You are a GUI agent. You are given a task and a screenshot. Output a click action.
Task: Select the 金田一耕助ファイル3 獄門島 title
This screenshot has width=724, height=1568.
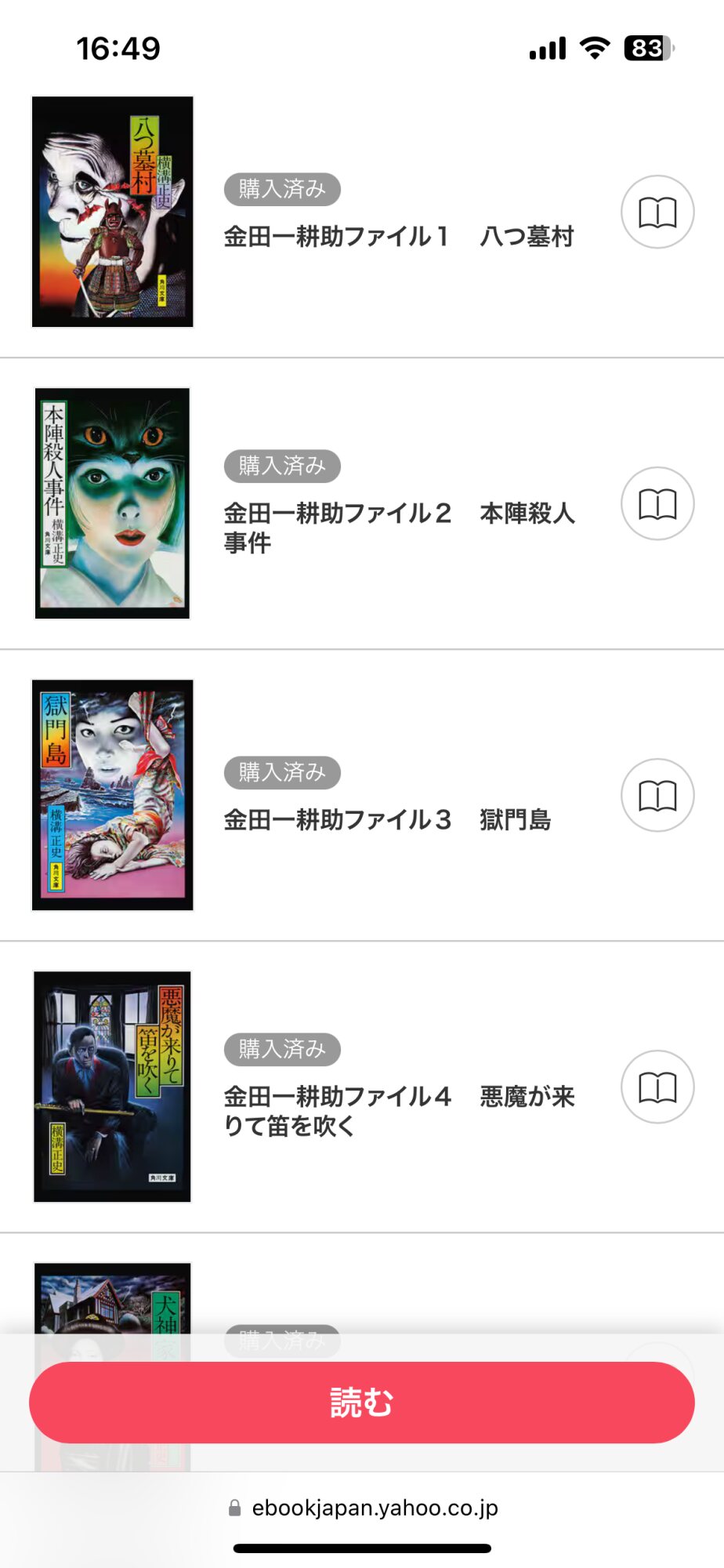tap(387, 820)
